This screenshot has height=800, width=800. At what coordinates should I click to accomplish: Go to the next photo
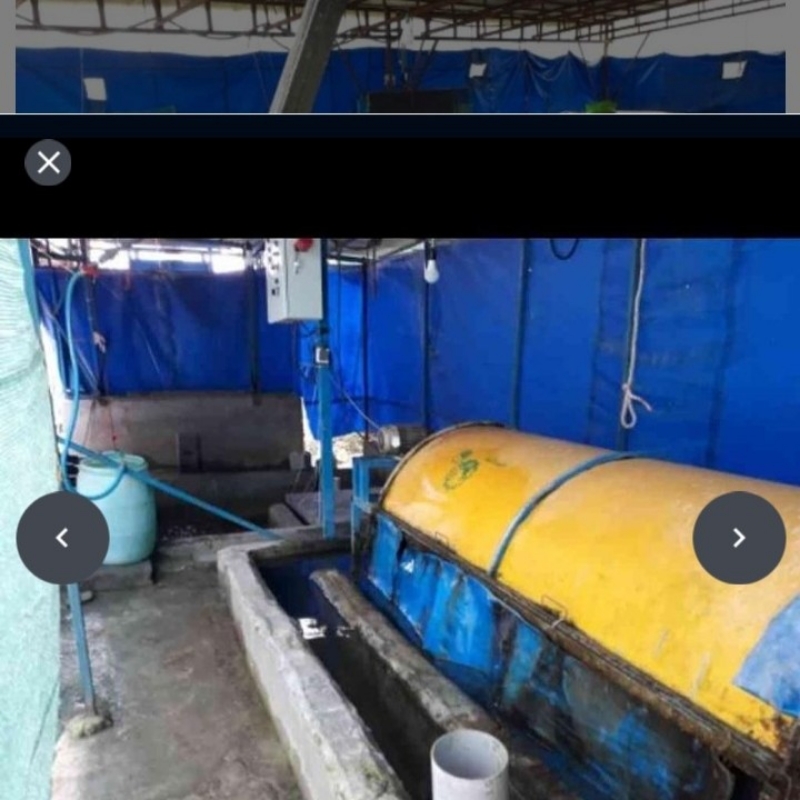pos(738,538)
